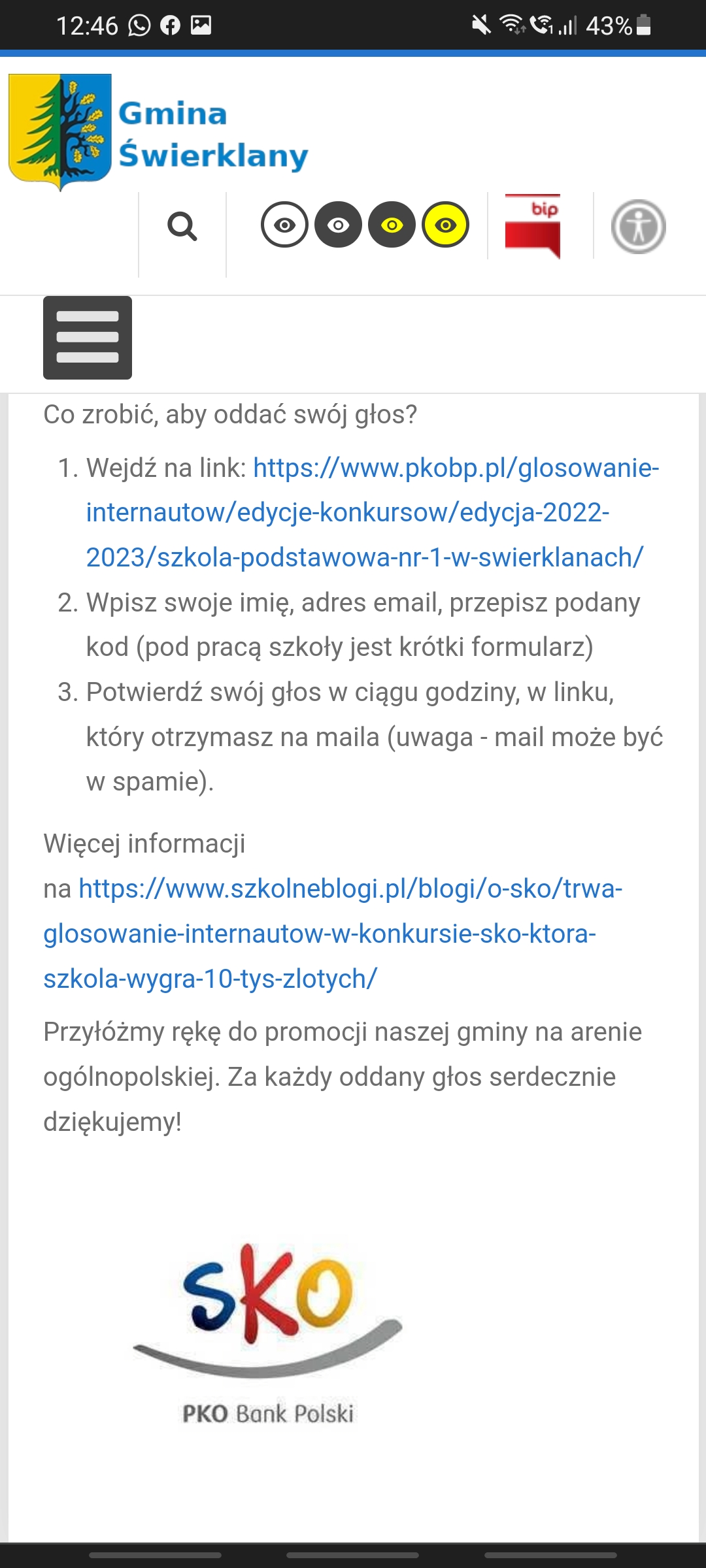Open the BIP public information bulletin
Image resolution: width=706 pixels, height=1568 pixels.
pyautogui.click(x=533, y=226)
